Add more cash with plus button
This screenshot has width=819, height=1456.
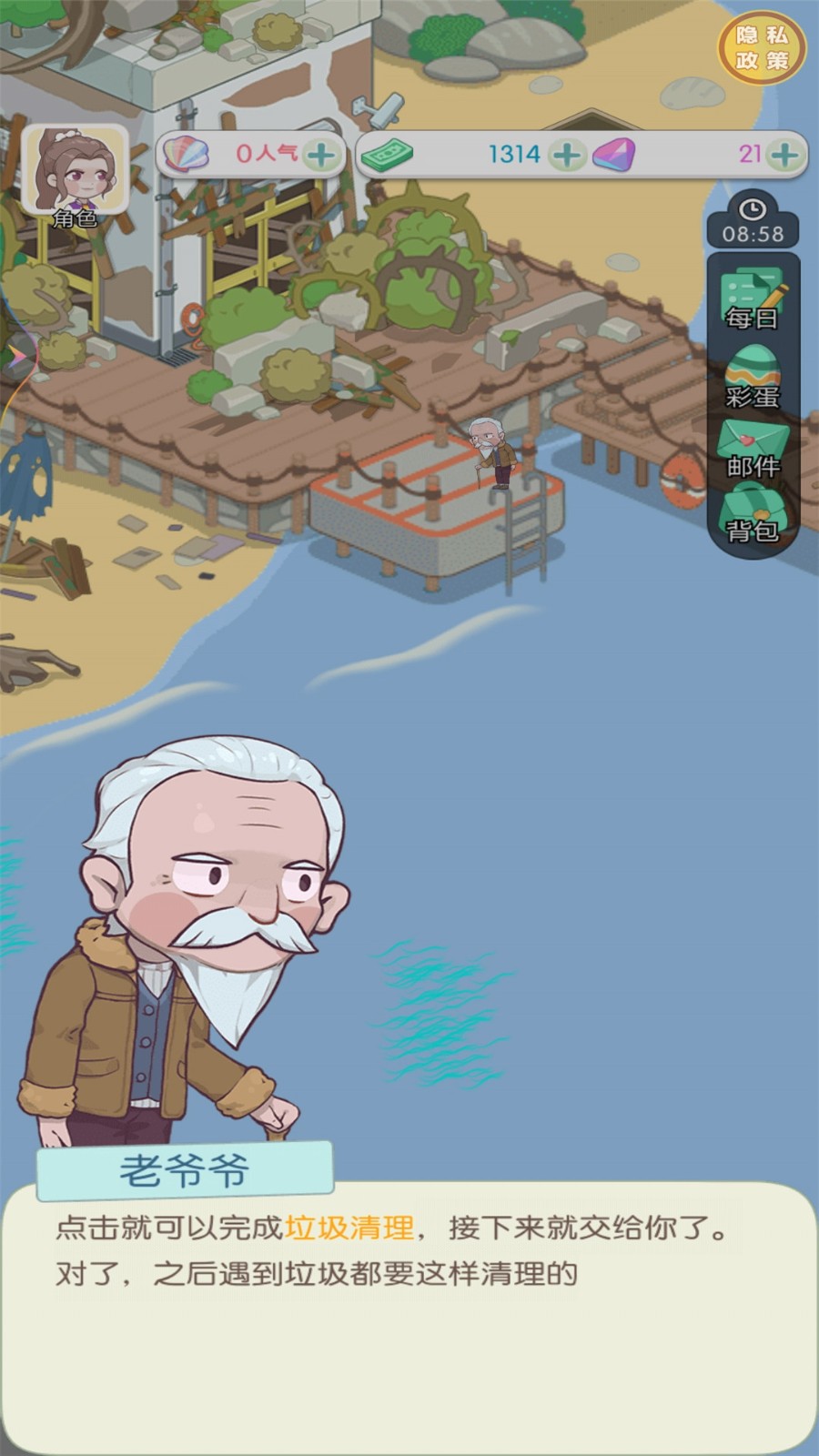tap(567, 155)
